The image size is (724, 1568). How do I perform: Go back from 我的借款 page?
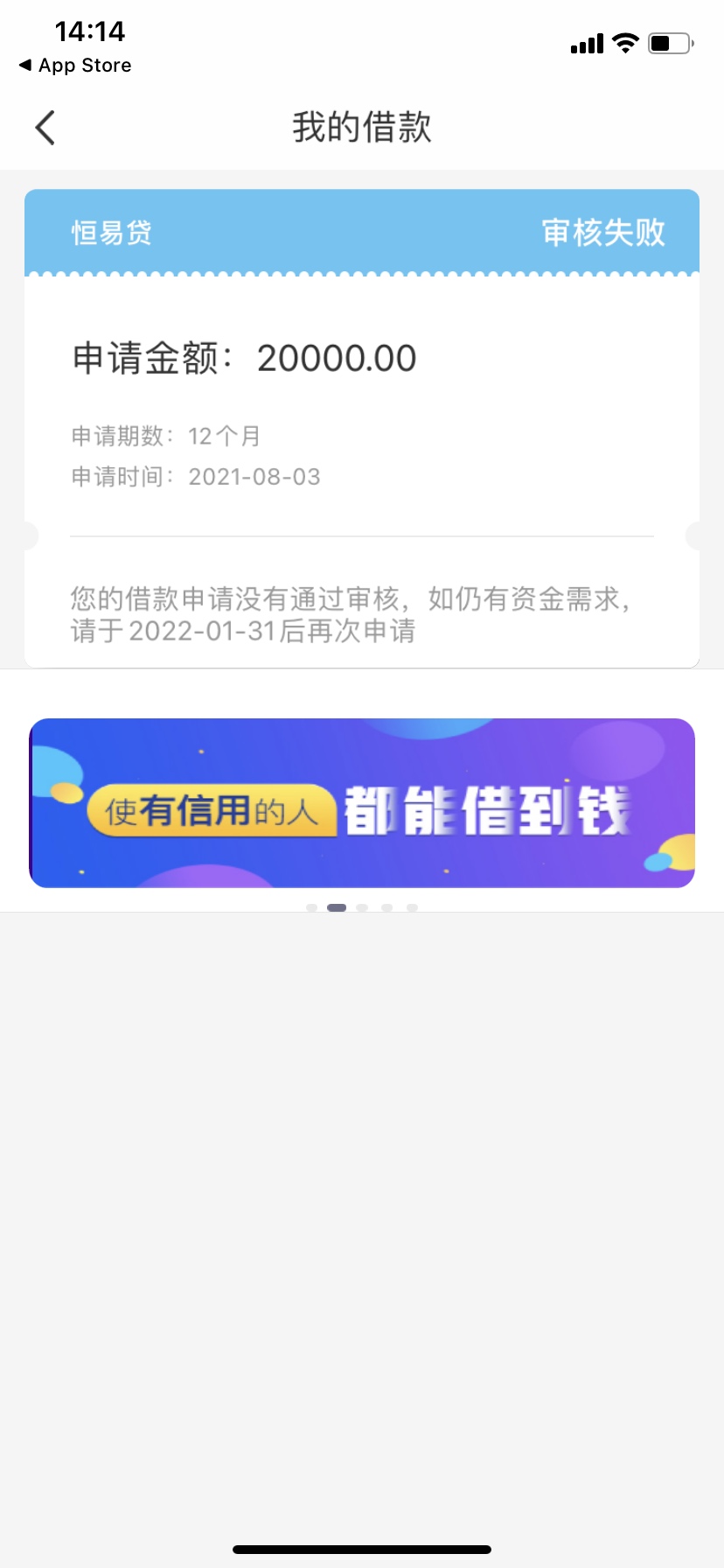[x=45, y=128]
